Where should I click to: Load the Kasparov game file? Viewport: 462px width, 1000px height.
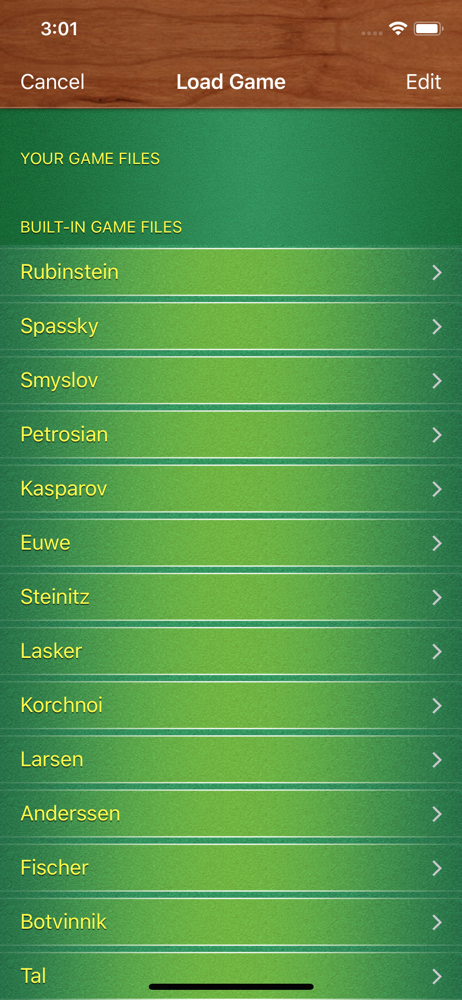231,489
